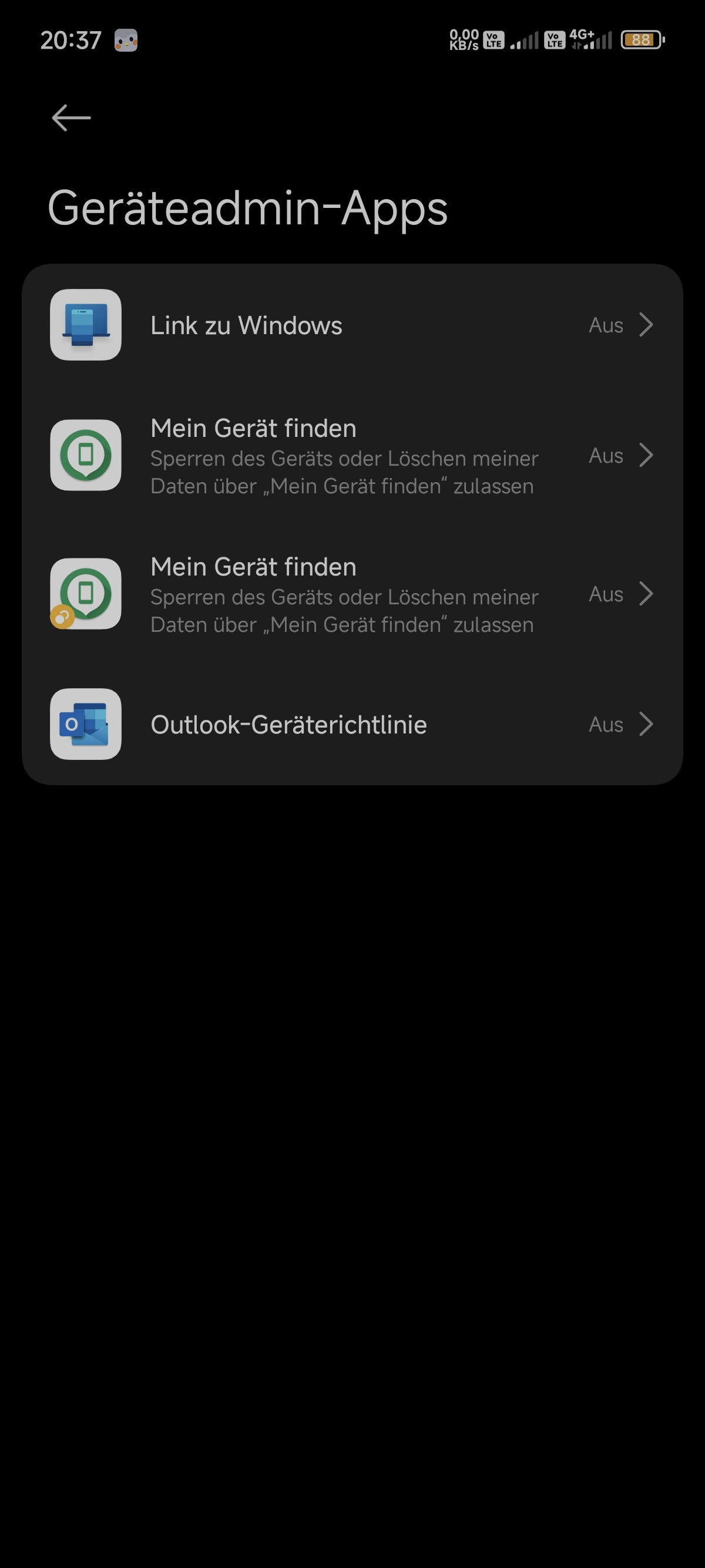Image resolution: width=705 pixels, height=1568 pixels.
Task: Open Link zu Windows admin settings
Action: (352, 325)
